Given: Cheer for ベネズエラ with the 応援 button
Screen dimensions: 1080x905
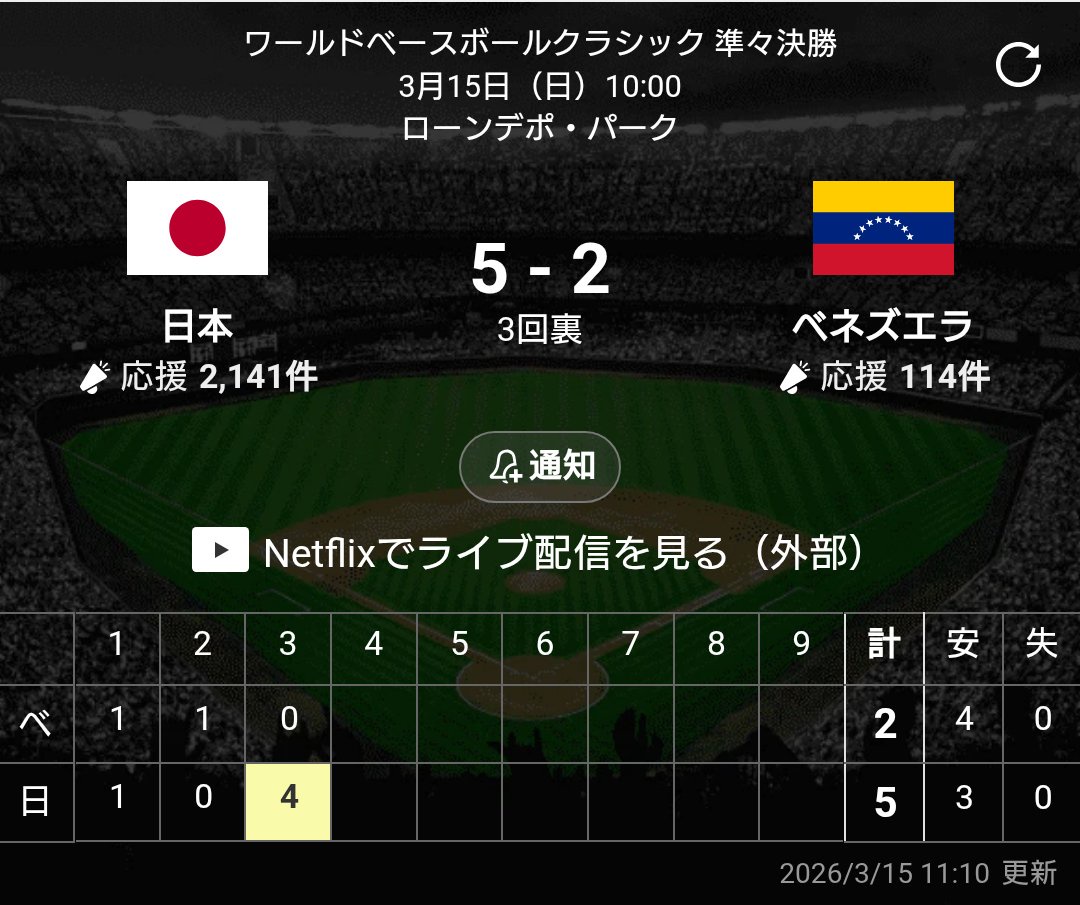Looking at the screenshot, I should tap(885, 377).
